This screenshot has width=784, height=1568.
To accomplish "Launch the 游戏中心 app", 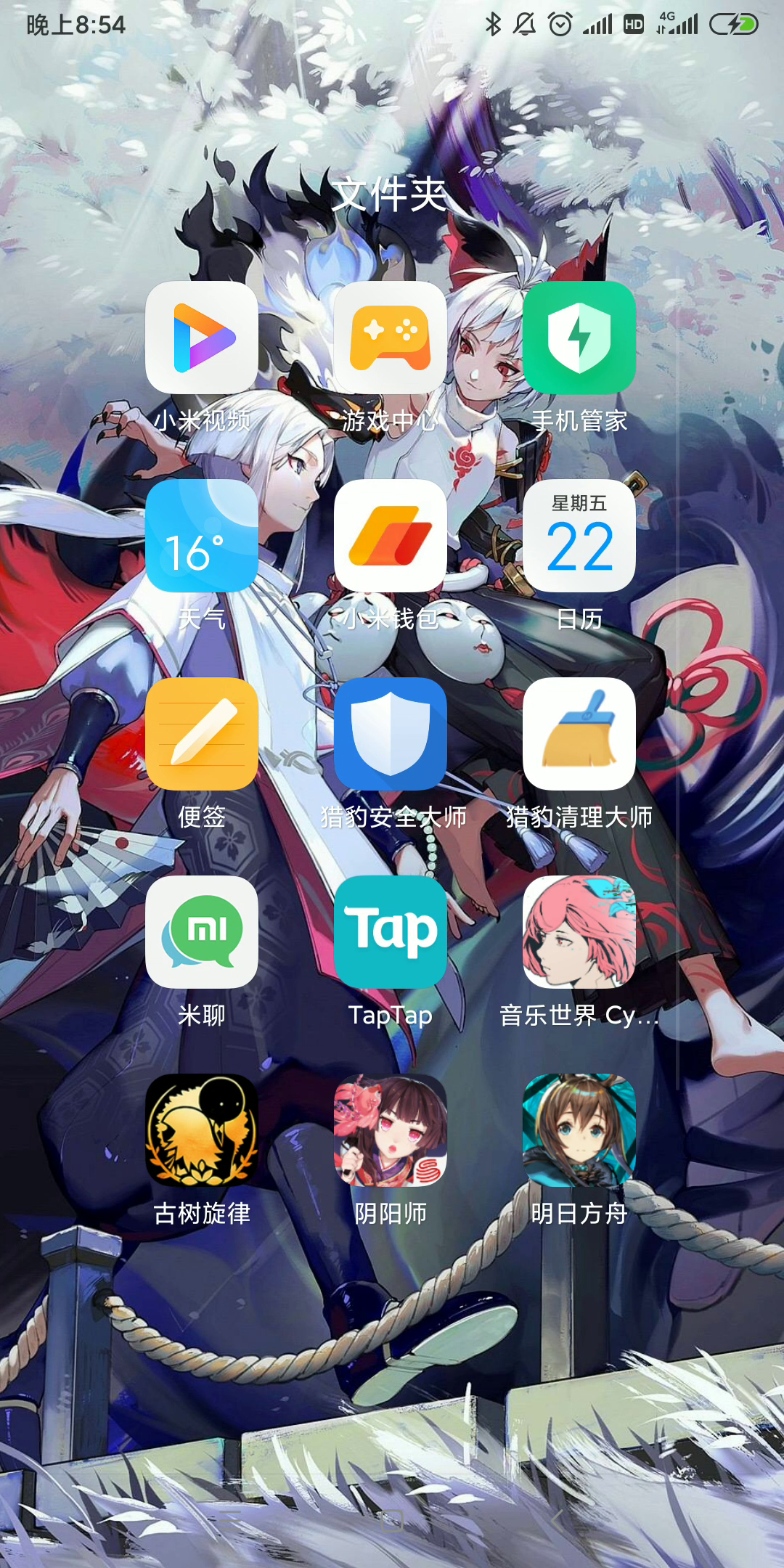I will pyautogui.click(x=391, y=338).
